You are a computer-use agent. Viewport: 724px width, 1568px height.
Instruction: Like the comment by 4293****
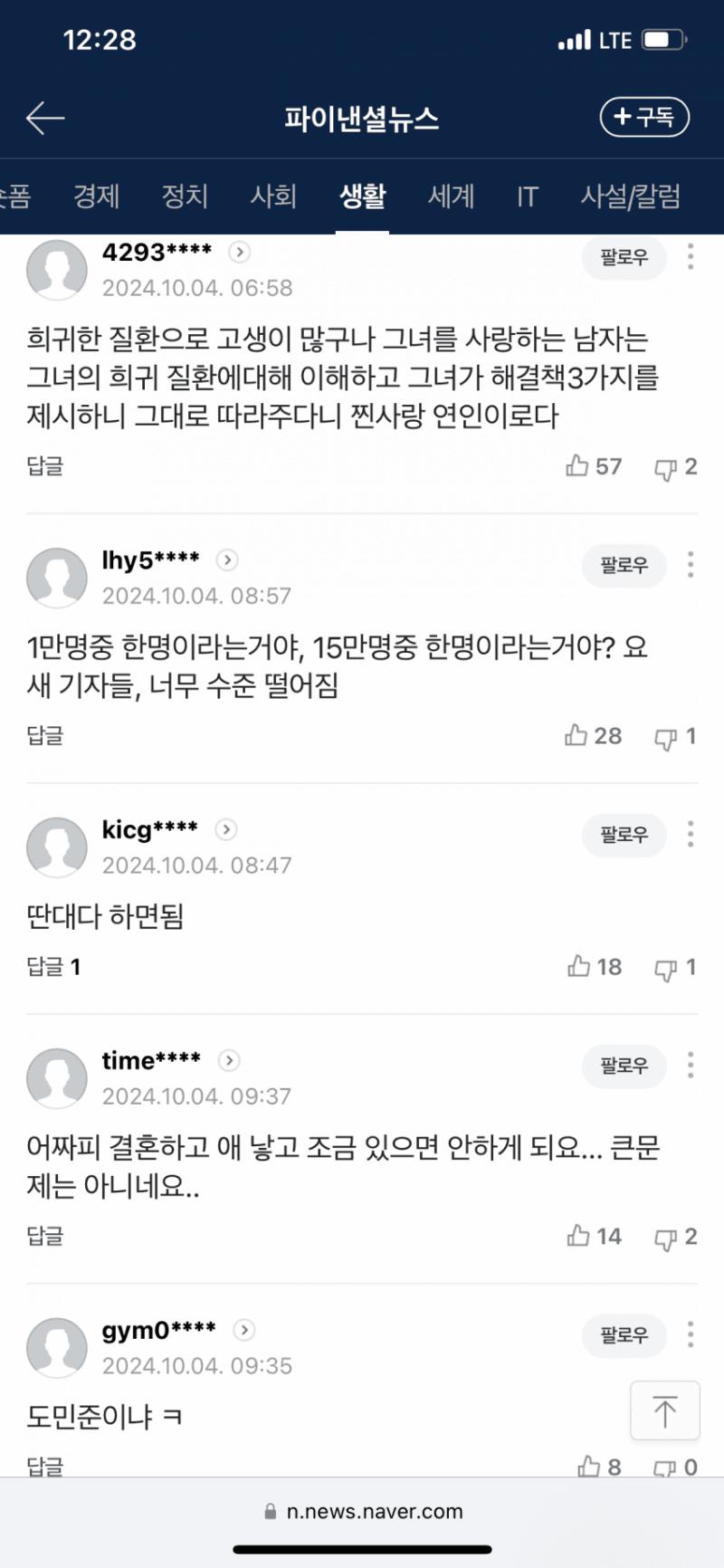pos(579,466)
